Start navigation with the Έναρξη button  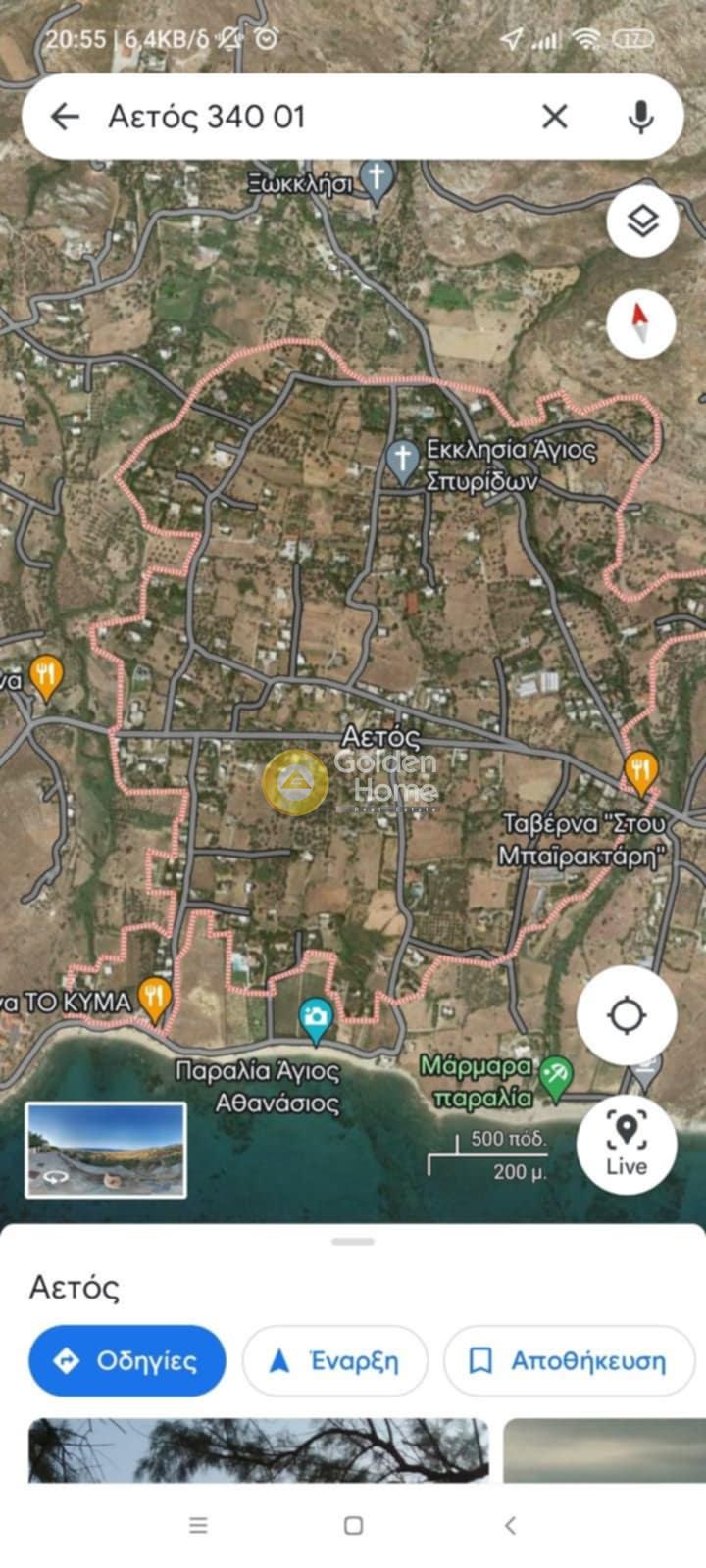335,1360
